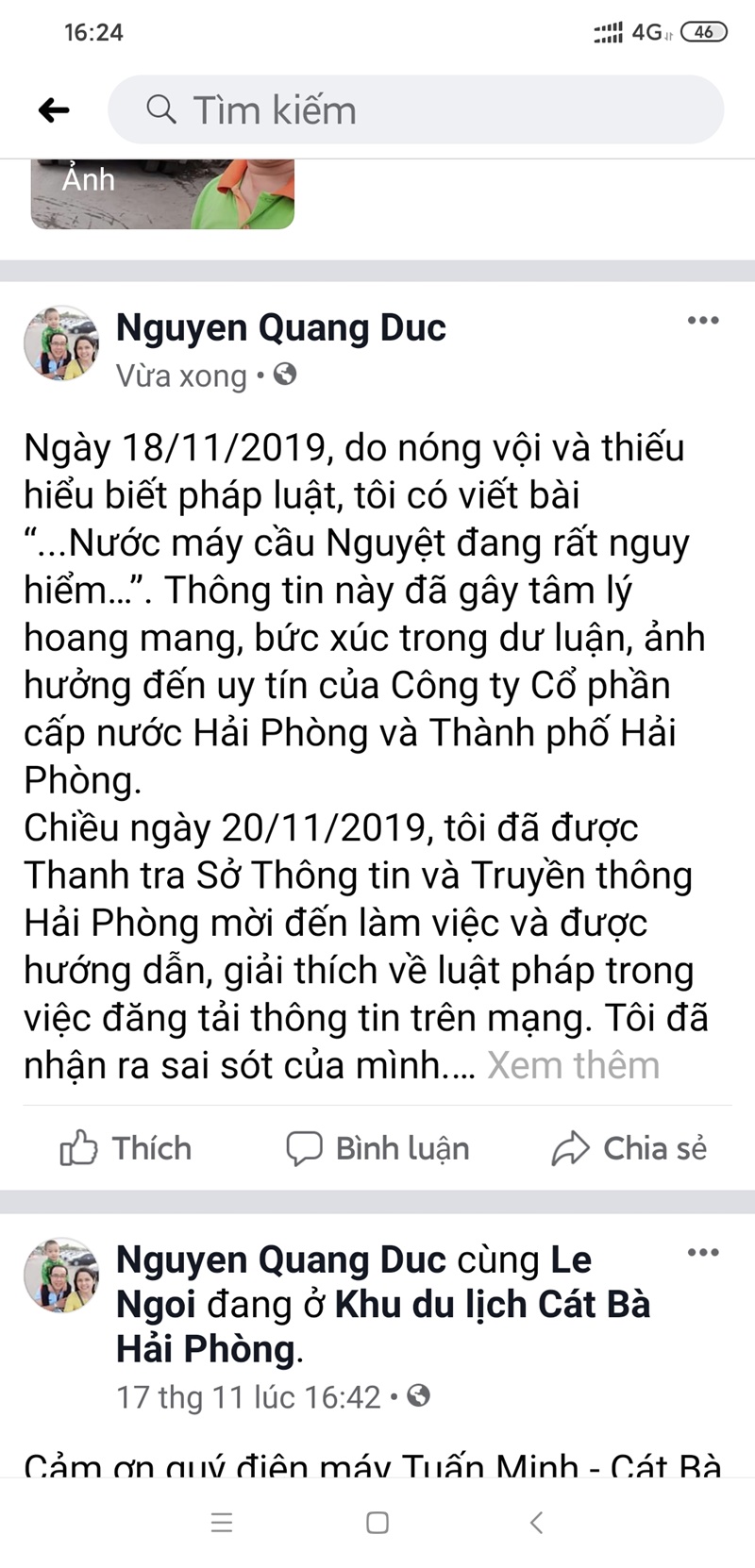755x1568 pixels.
Task: Like the post with Thích
Action: click(126, 1148)
